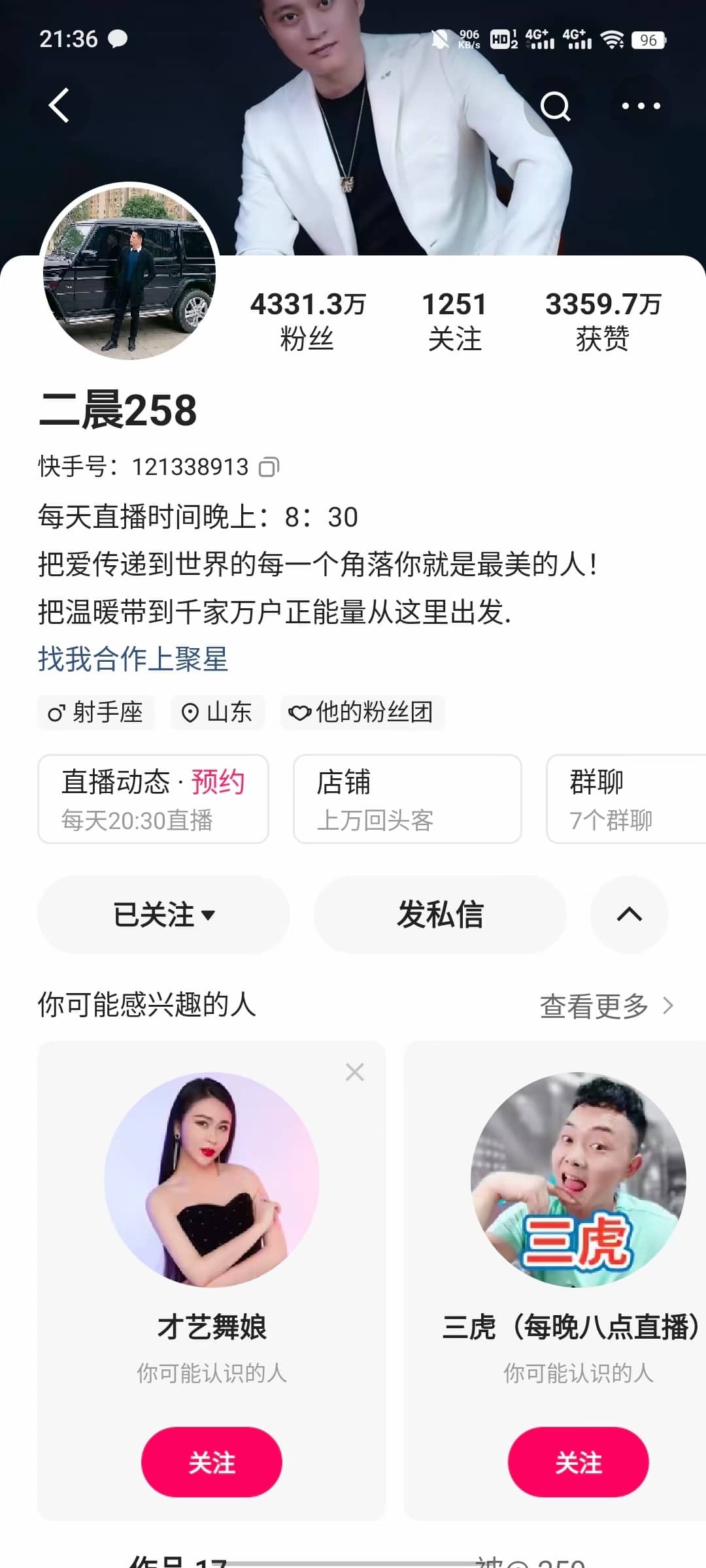Follow 三虎（每晚八点直播）

click(x=579, y=1462)
